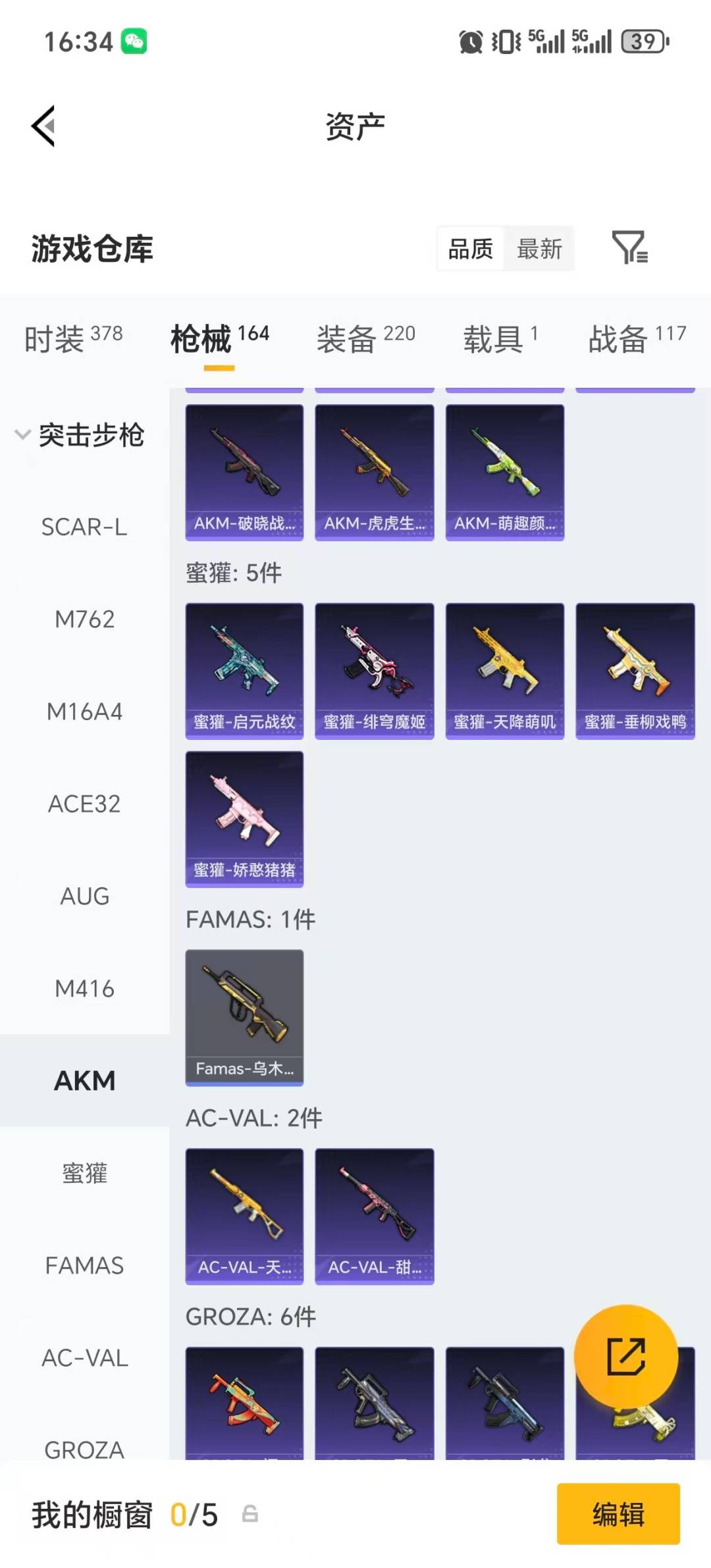
Task: Select AUG in the side list
Action: tap(84, 896)
